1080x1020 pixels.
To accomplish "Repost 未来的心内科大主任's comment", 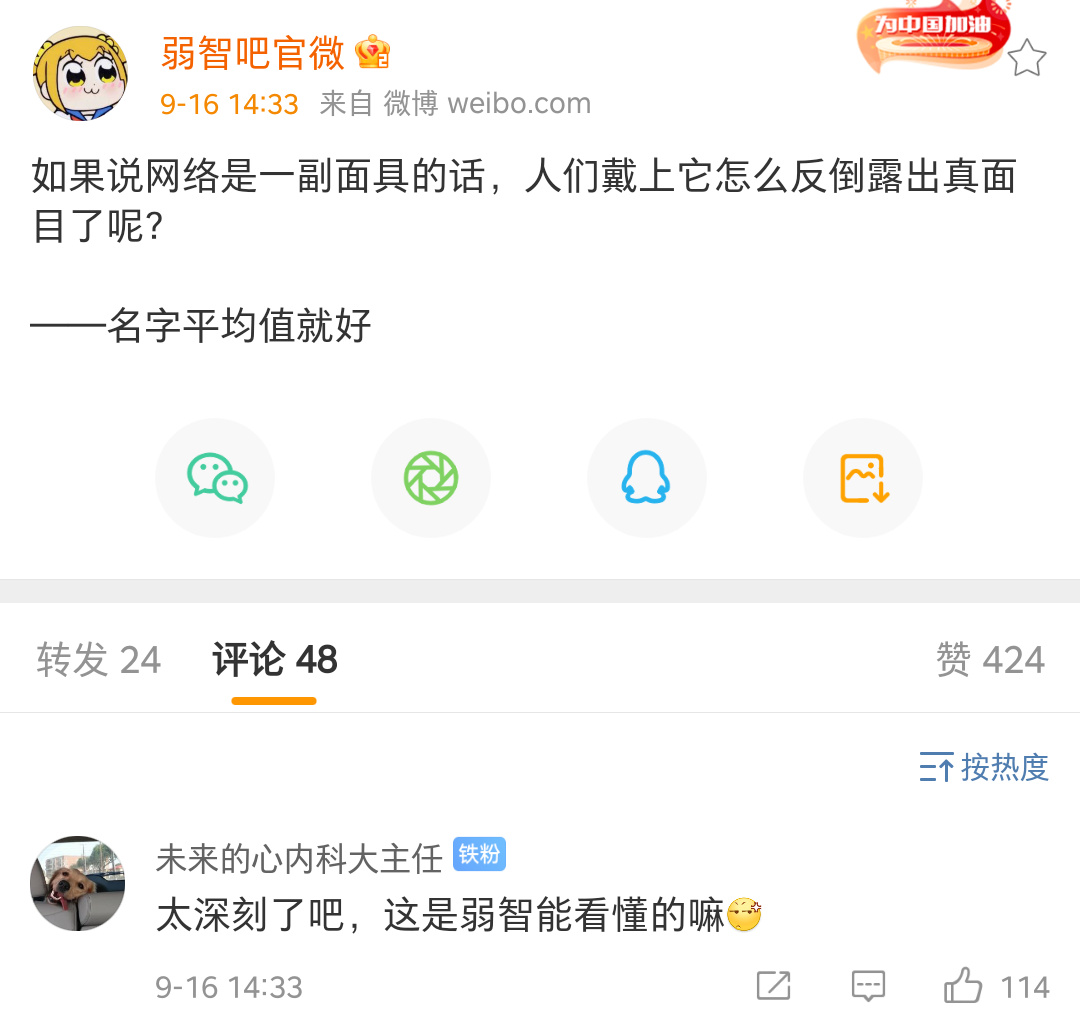I will [773, 986].
